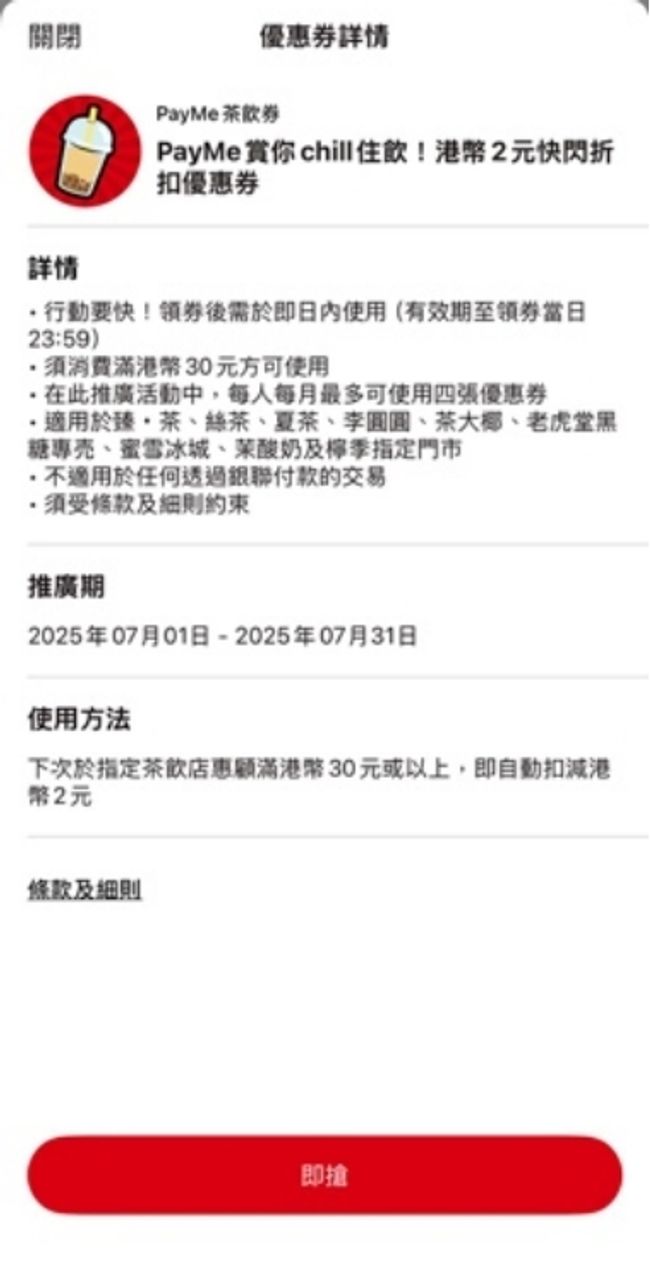Grab the coupon with the 即搶 button
Screen dimensions: 650x1264
tap(324, 1175)
